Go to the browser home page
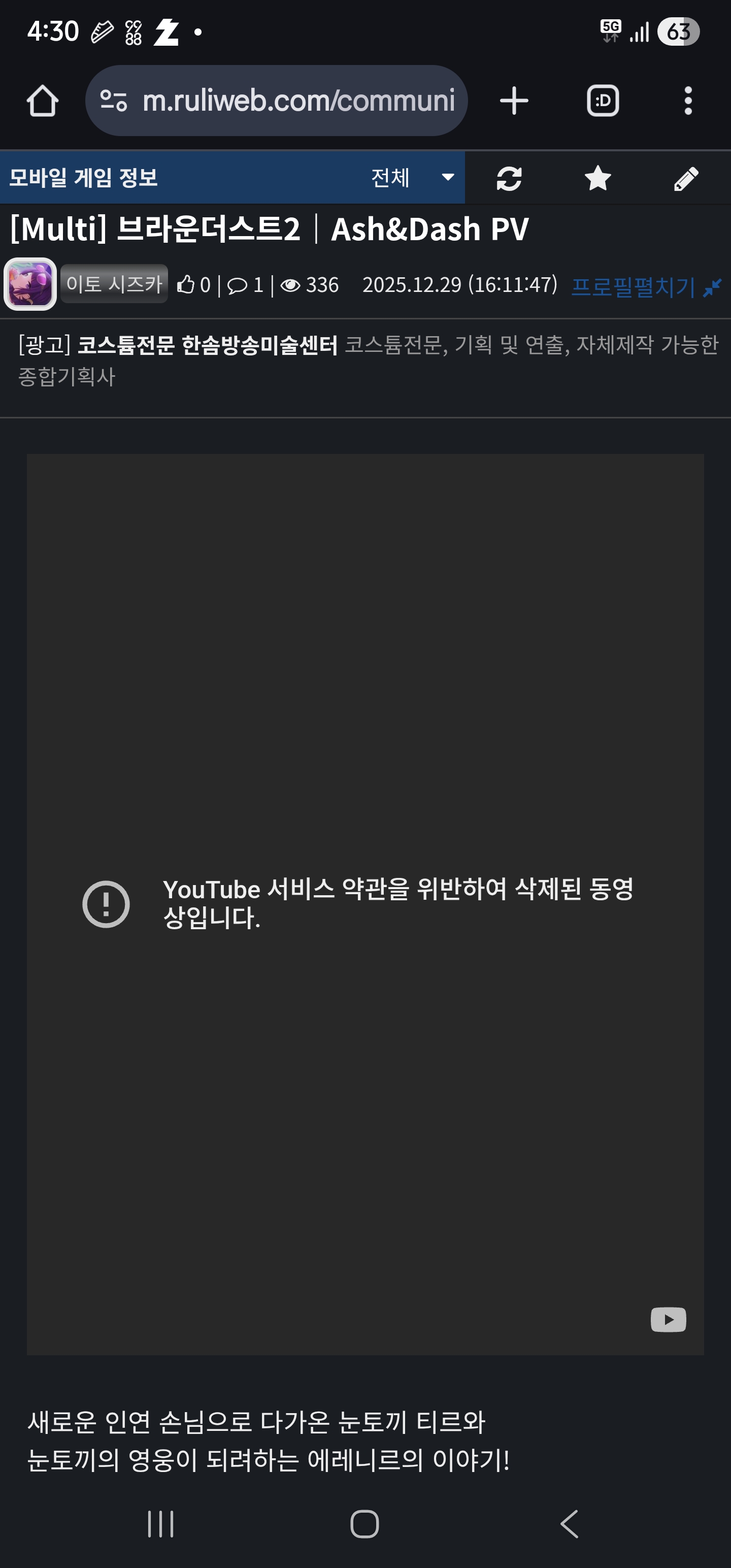 click(43, 101)
